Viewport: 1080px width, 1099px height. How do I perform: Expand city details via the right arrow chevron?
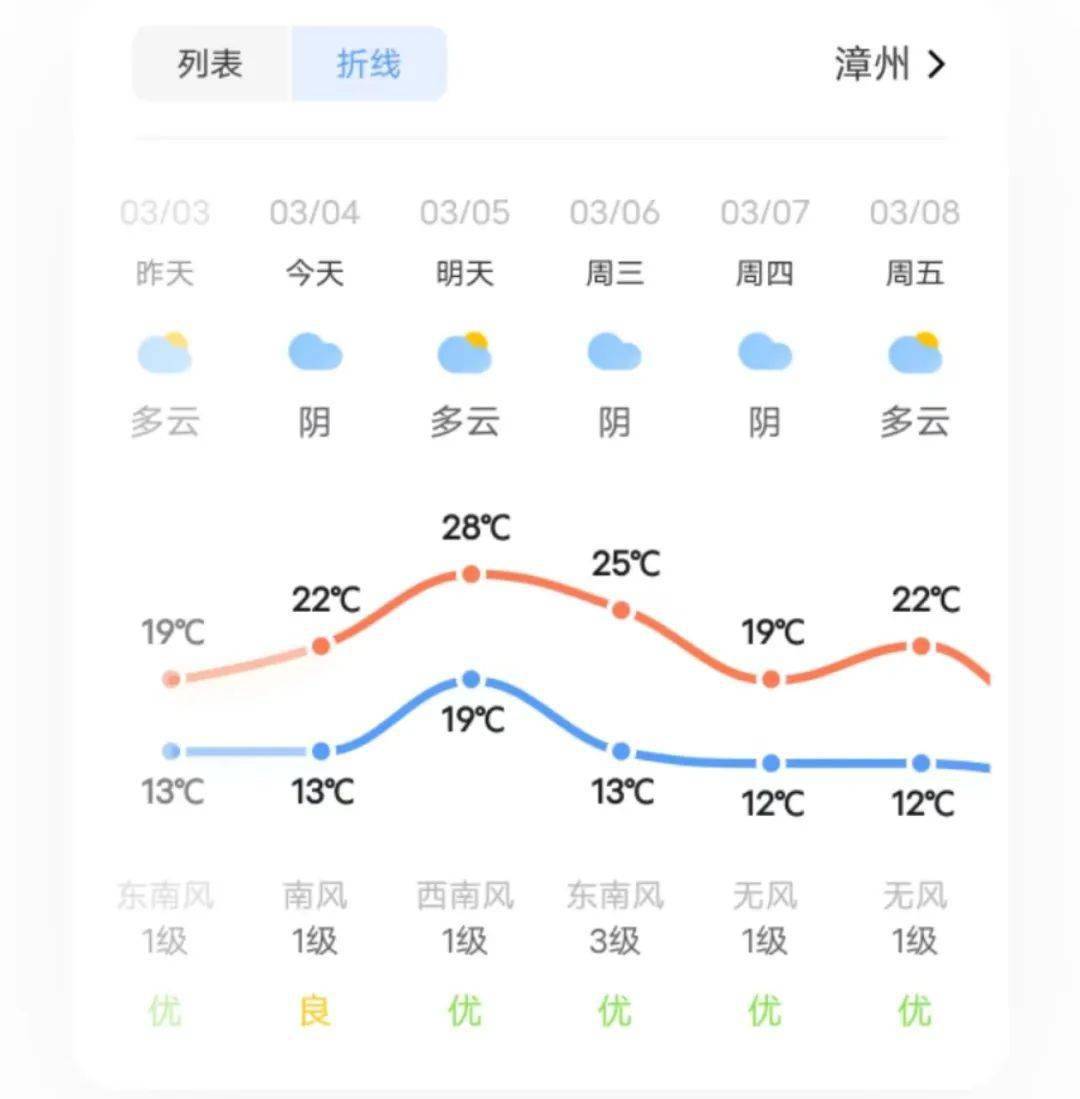point(938,64)
